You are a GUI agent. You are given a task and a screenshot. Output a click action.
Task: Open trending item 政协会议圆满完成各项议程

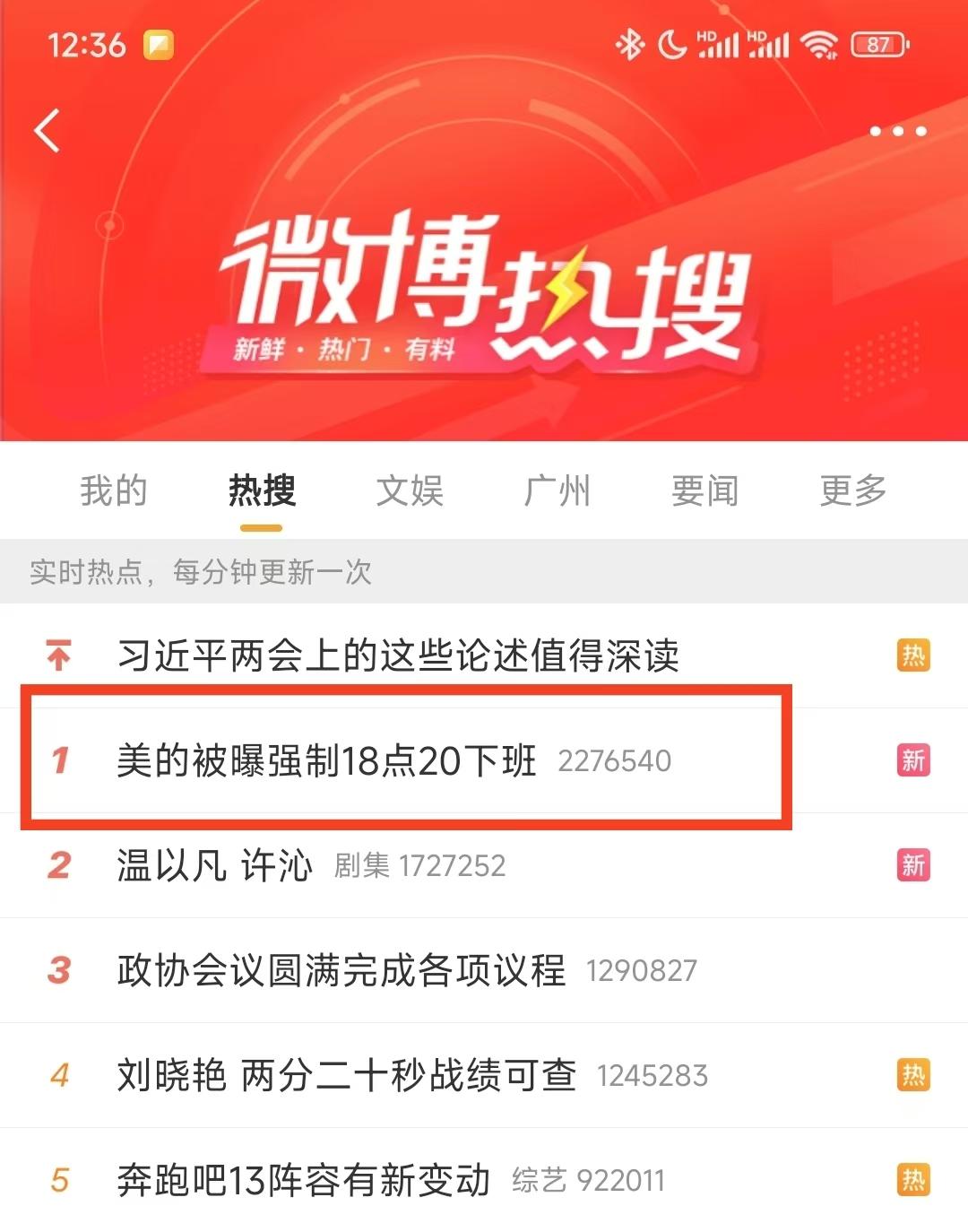[341, 970]
